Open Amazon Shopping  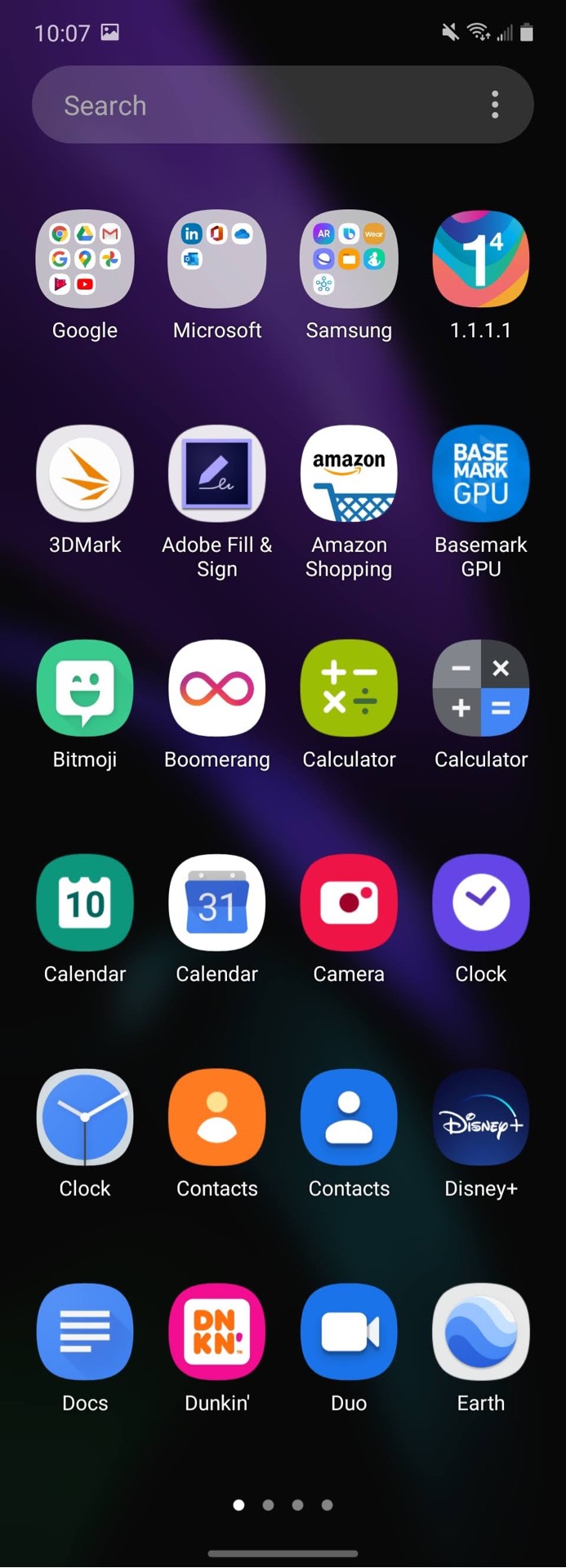(x=349, y=474)
